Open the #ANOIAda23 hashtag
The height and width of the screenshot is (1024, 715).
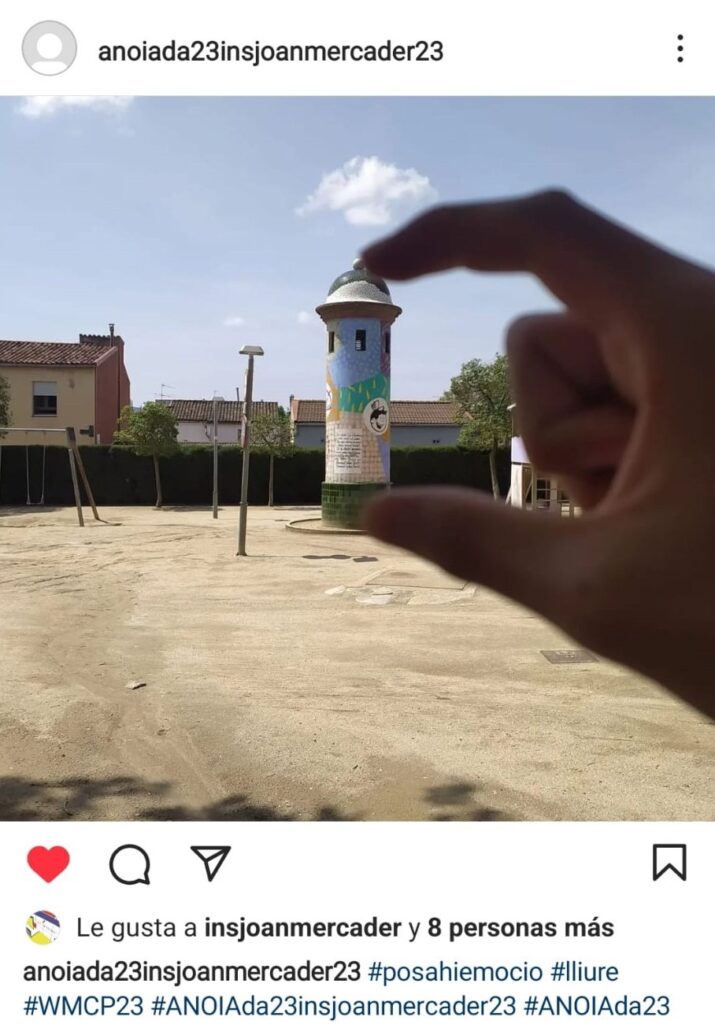pos(596,1006)
